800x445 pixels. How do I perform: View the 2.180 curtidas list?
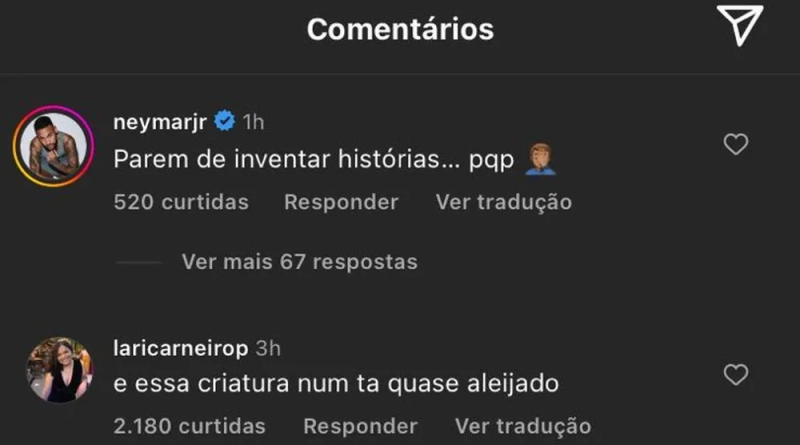pyautogui.click(x=190, y=426)
